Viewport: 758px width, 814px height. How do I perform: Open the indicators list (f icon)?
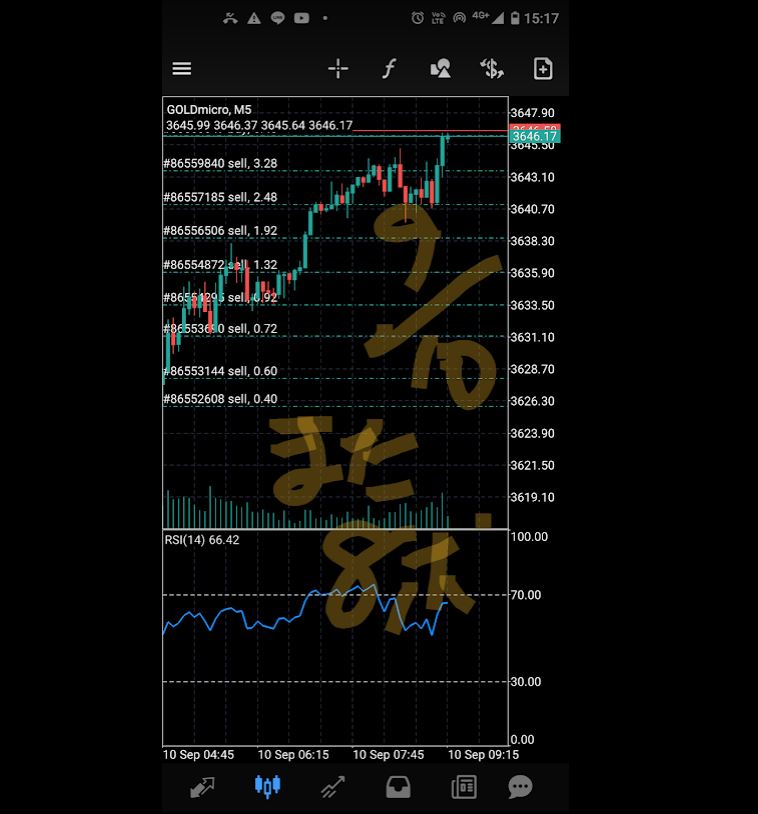pyautogui.click(x=389, y=69)
